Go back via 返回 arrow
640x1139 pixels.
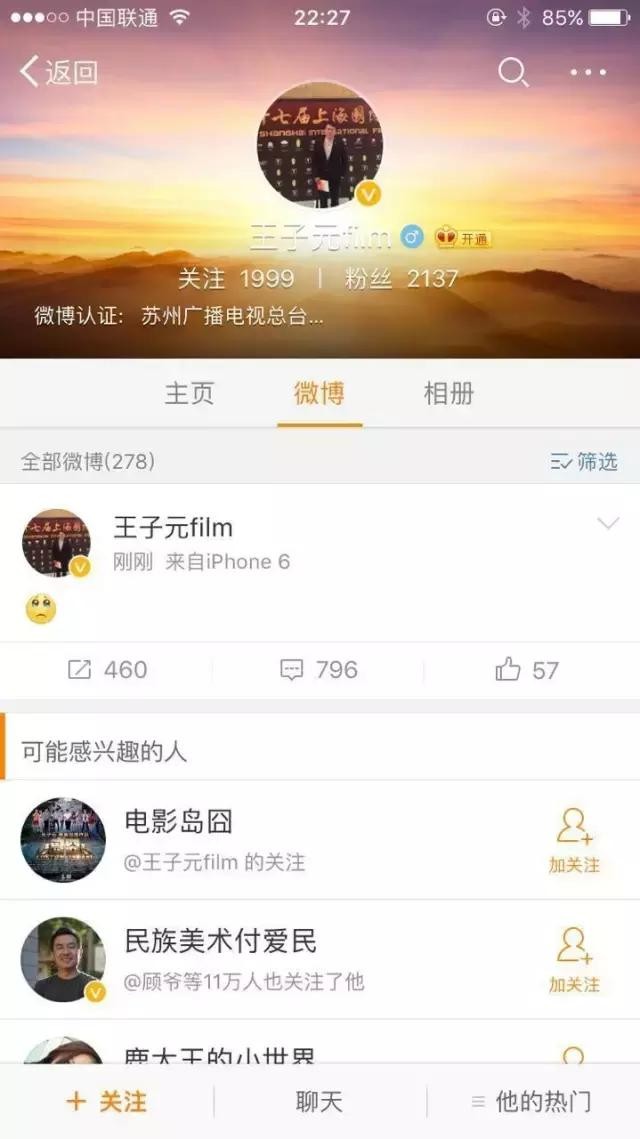[59, 72]
